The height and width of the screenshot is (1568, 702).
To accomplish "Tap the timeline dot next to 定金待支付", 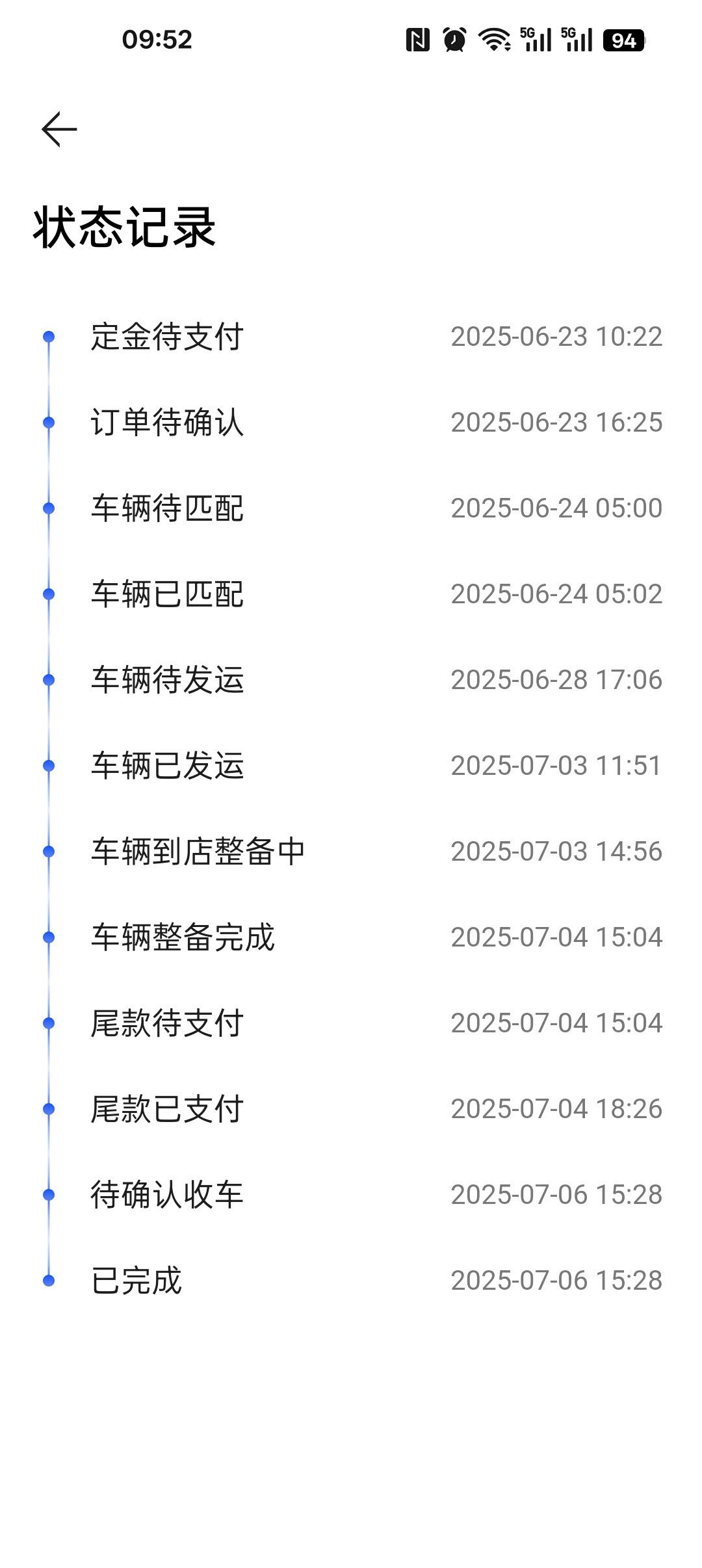I will (x=49, y=337).
